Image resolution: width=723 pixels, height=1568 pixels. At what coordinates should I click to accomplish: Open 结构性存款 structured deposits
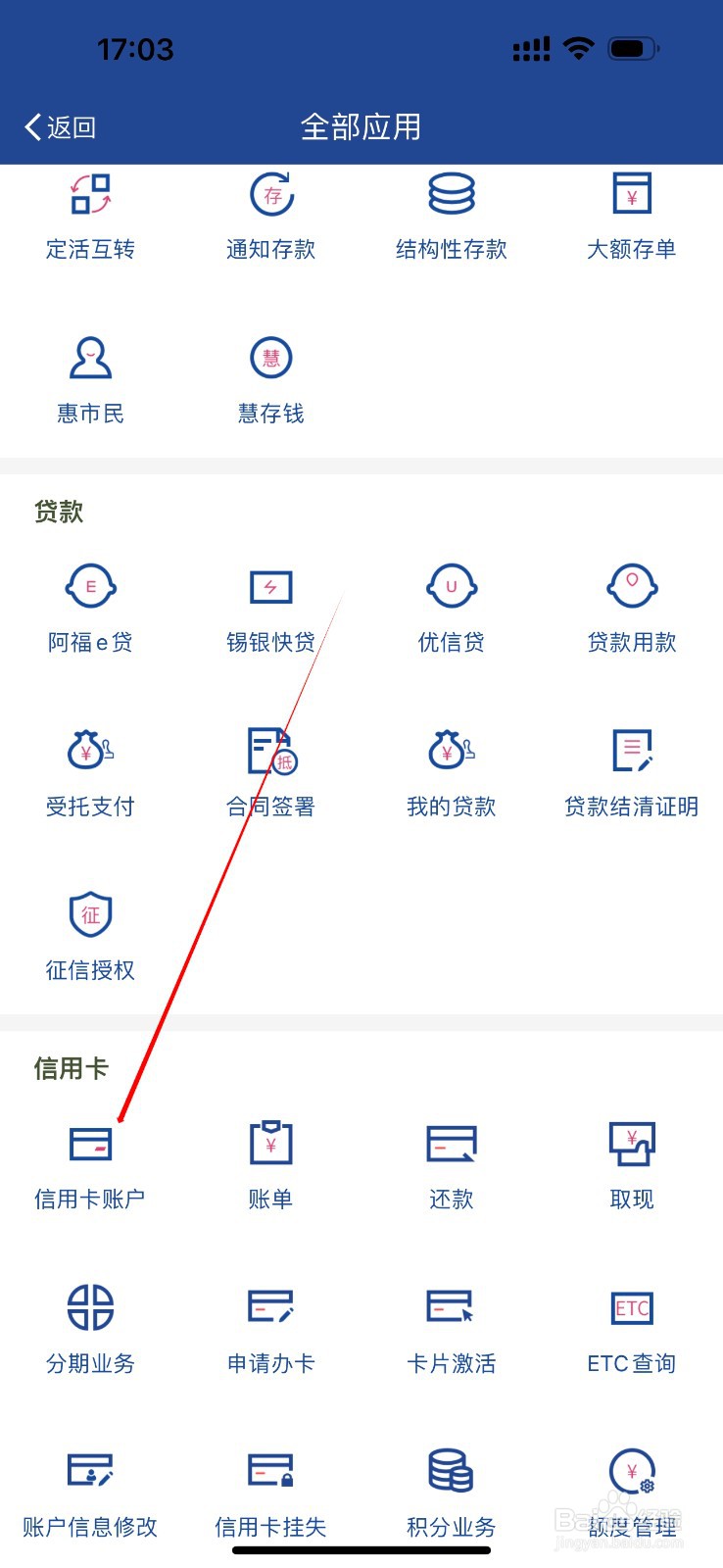click(451, 216)
